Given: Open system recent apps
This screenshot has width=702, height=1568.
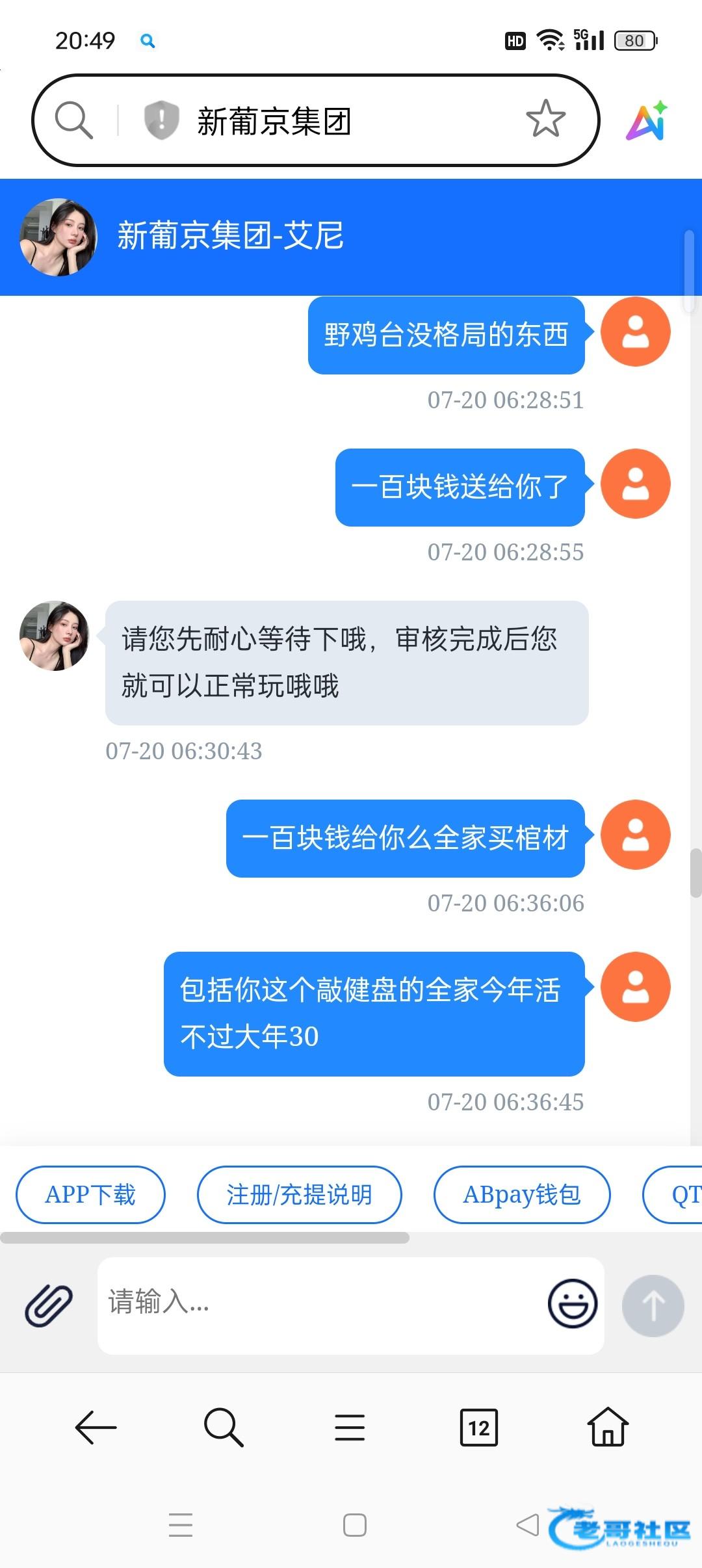Looking at the screenshot, I should coord(181,1525).
